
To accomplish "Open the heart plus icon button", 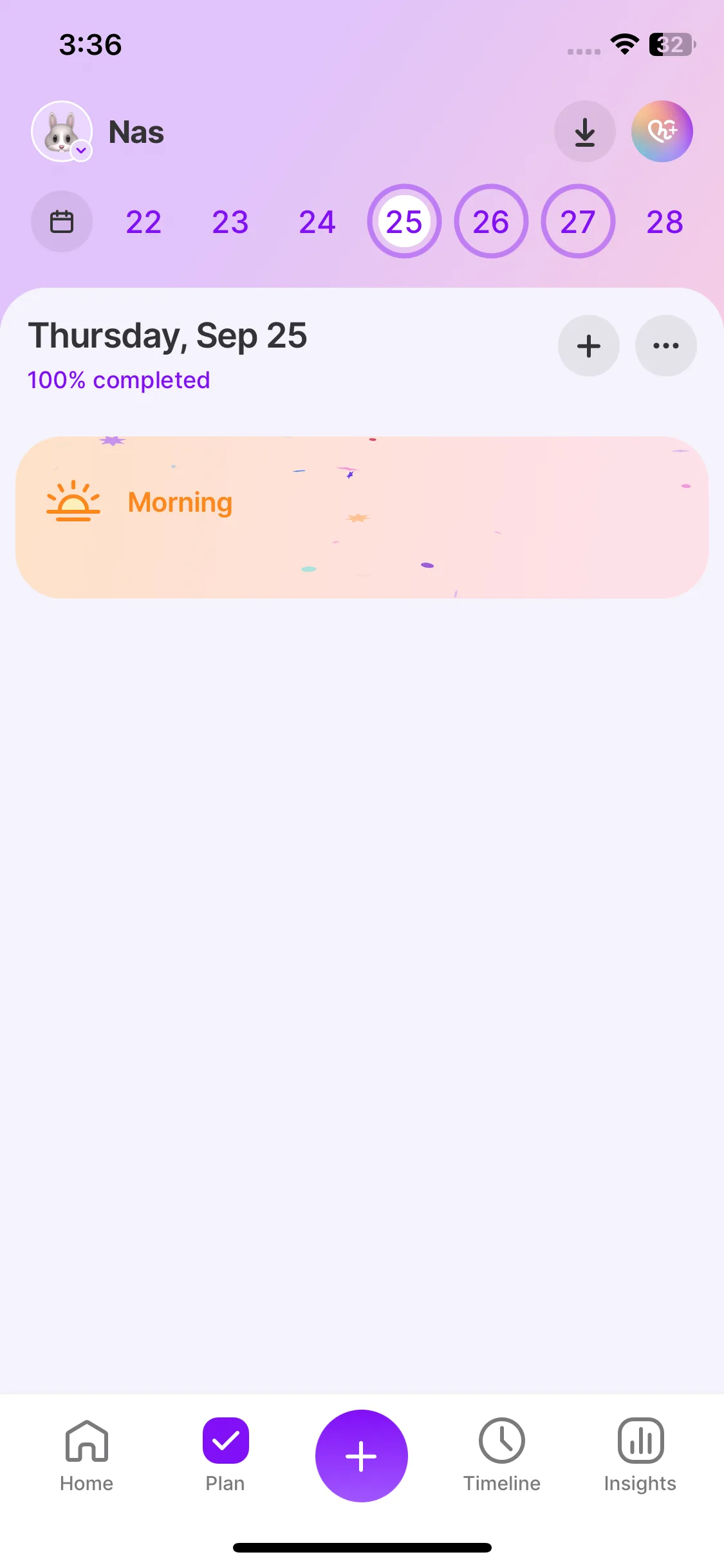I will pos(662,131).
